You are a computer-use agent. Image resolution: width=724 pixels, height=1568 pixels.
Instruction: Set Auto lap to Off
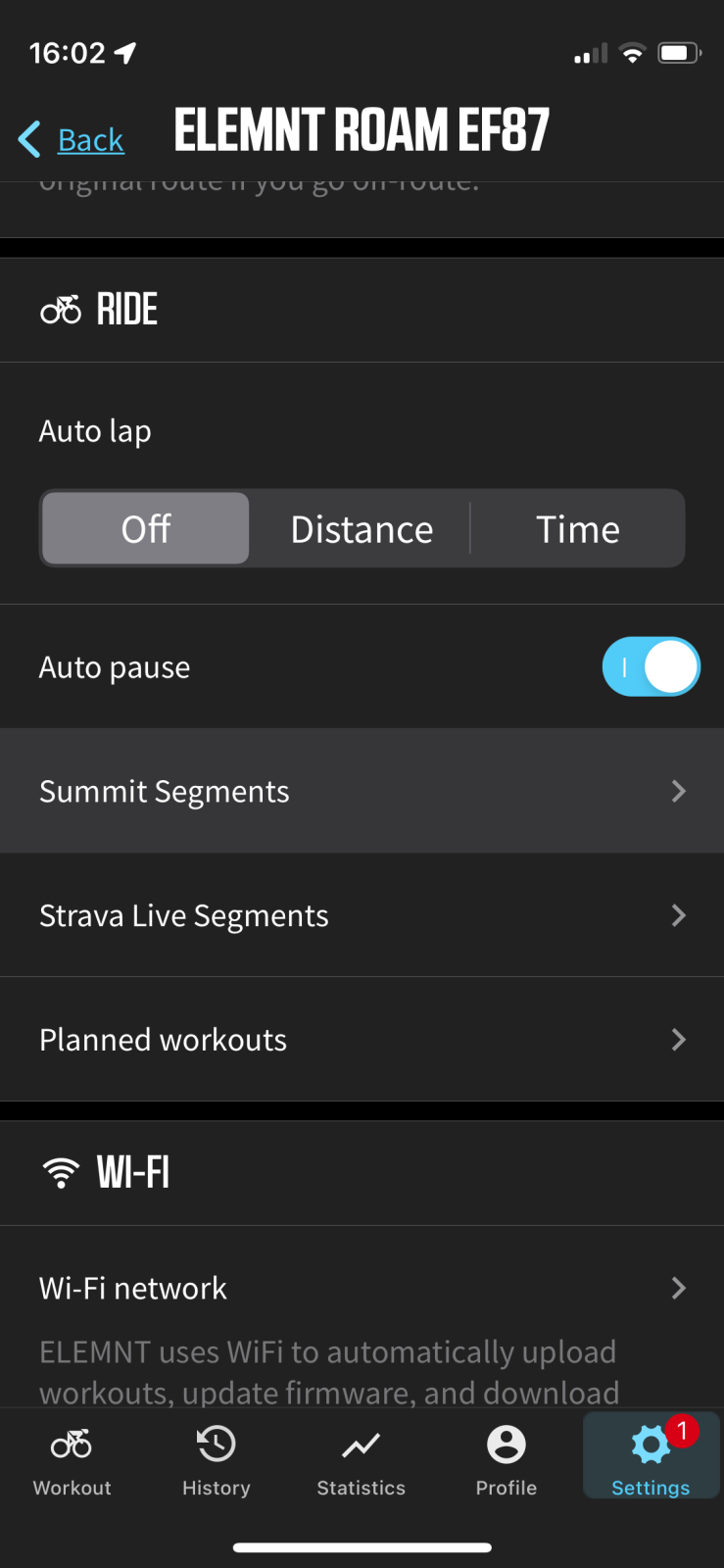(146, 529)
